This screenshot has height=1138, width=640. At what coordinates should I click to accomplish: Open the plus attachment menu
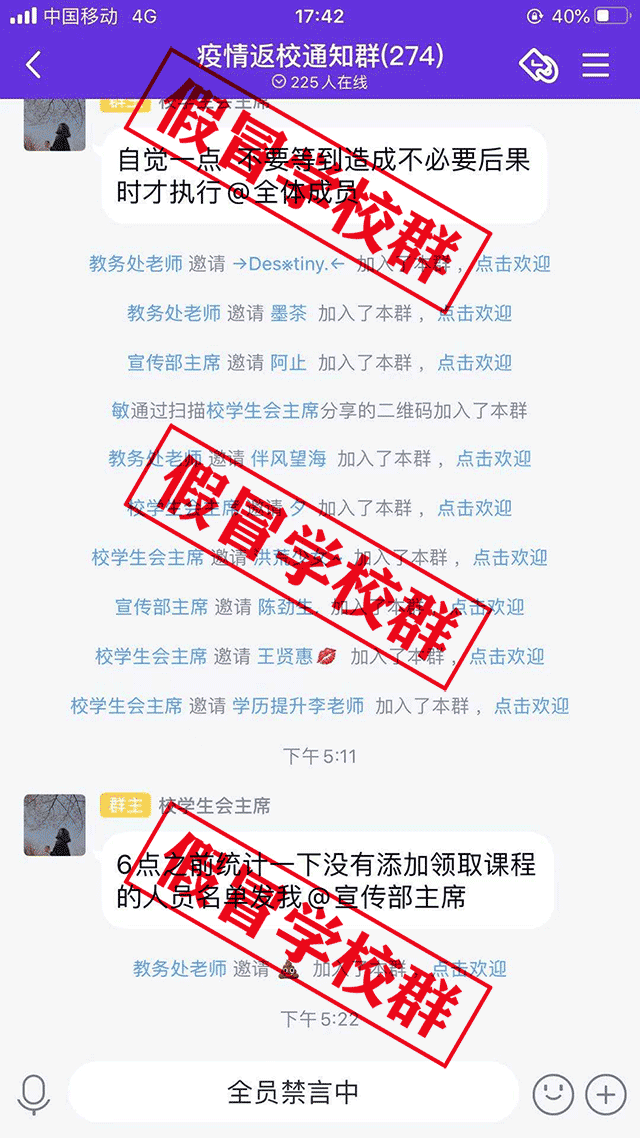pyautogui.click(x=604, y=1094)
